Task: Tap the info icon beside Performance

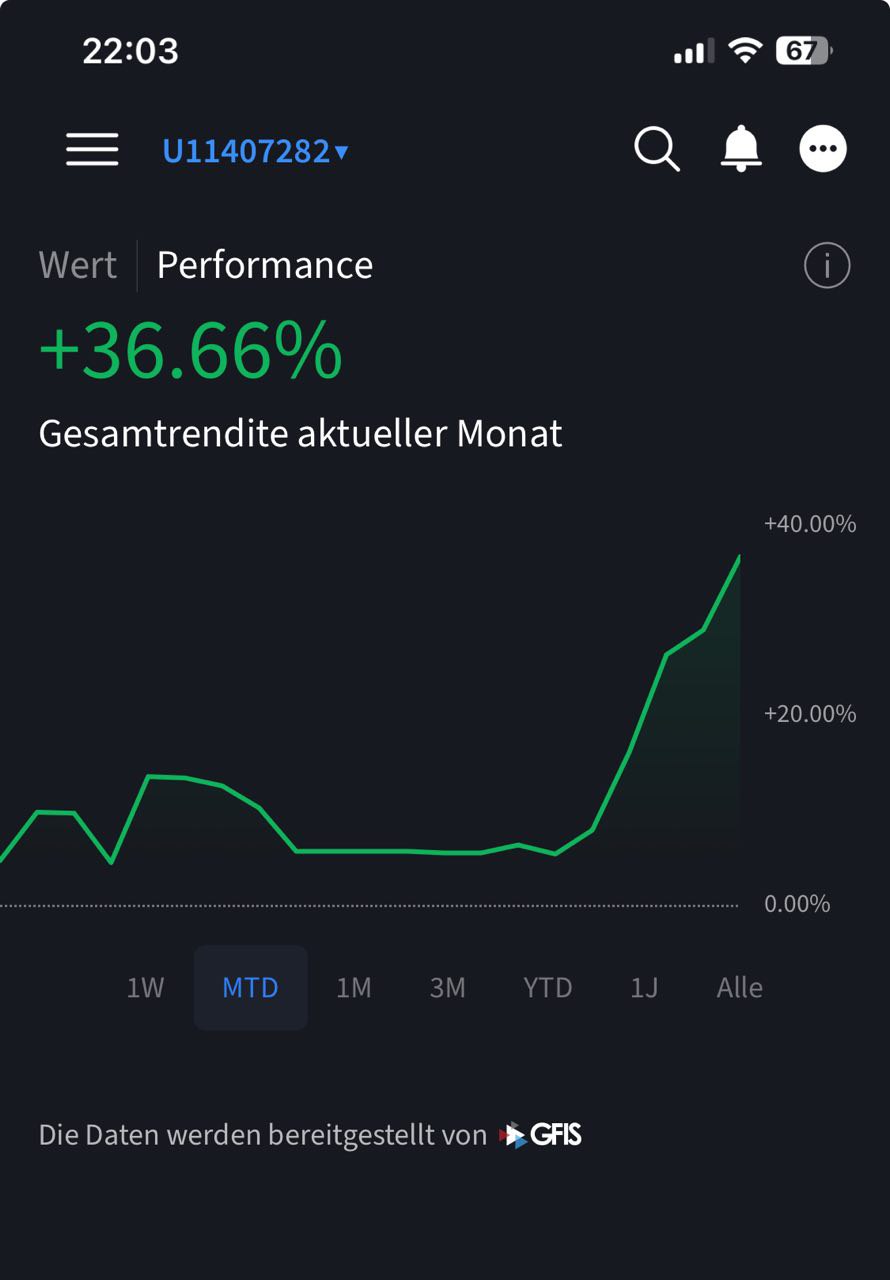Action: pos(827,266)
